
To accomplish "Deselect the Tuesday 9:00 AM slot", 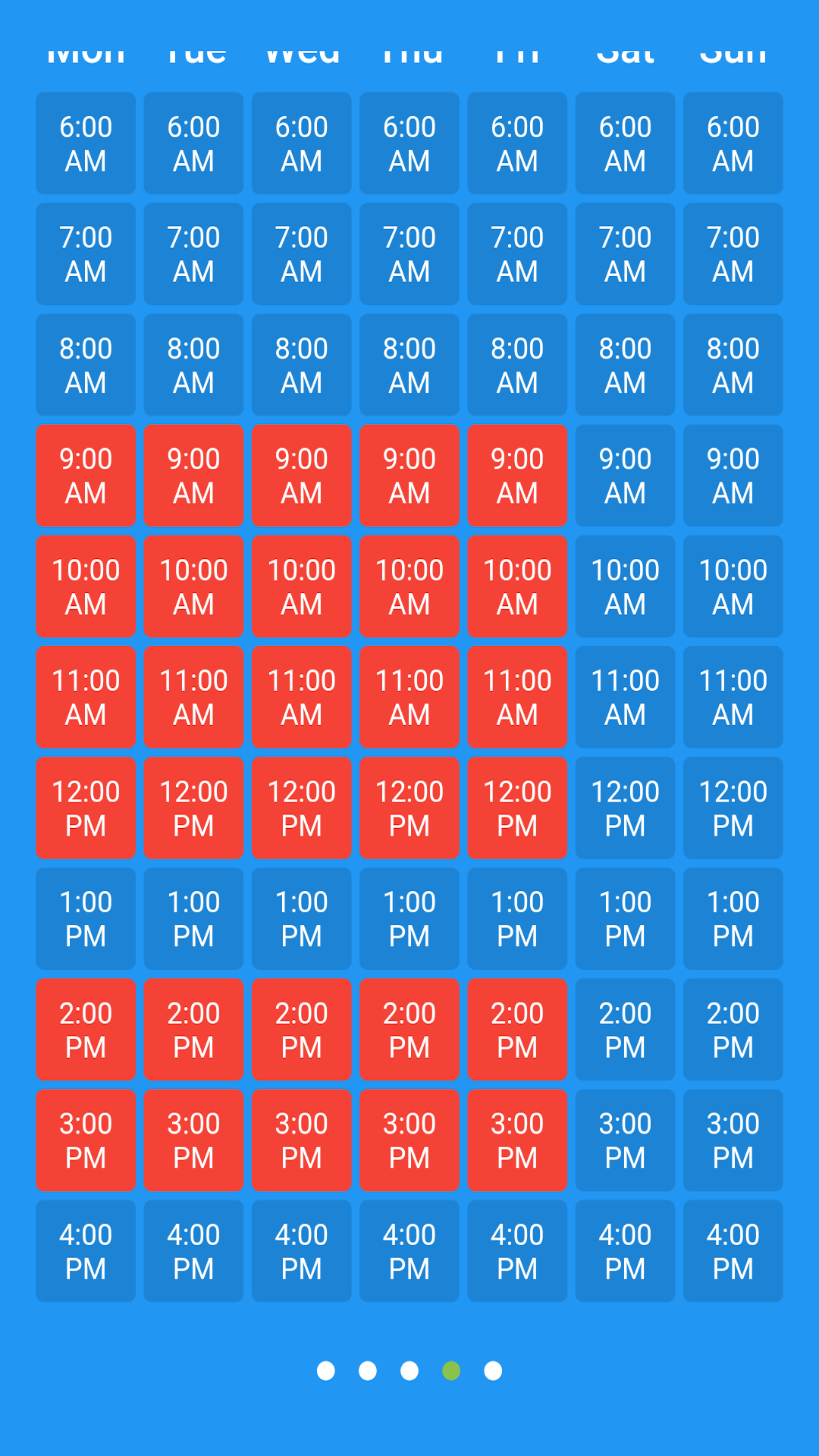I will (x=193, y=475).
